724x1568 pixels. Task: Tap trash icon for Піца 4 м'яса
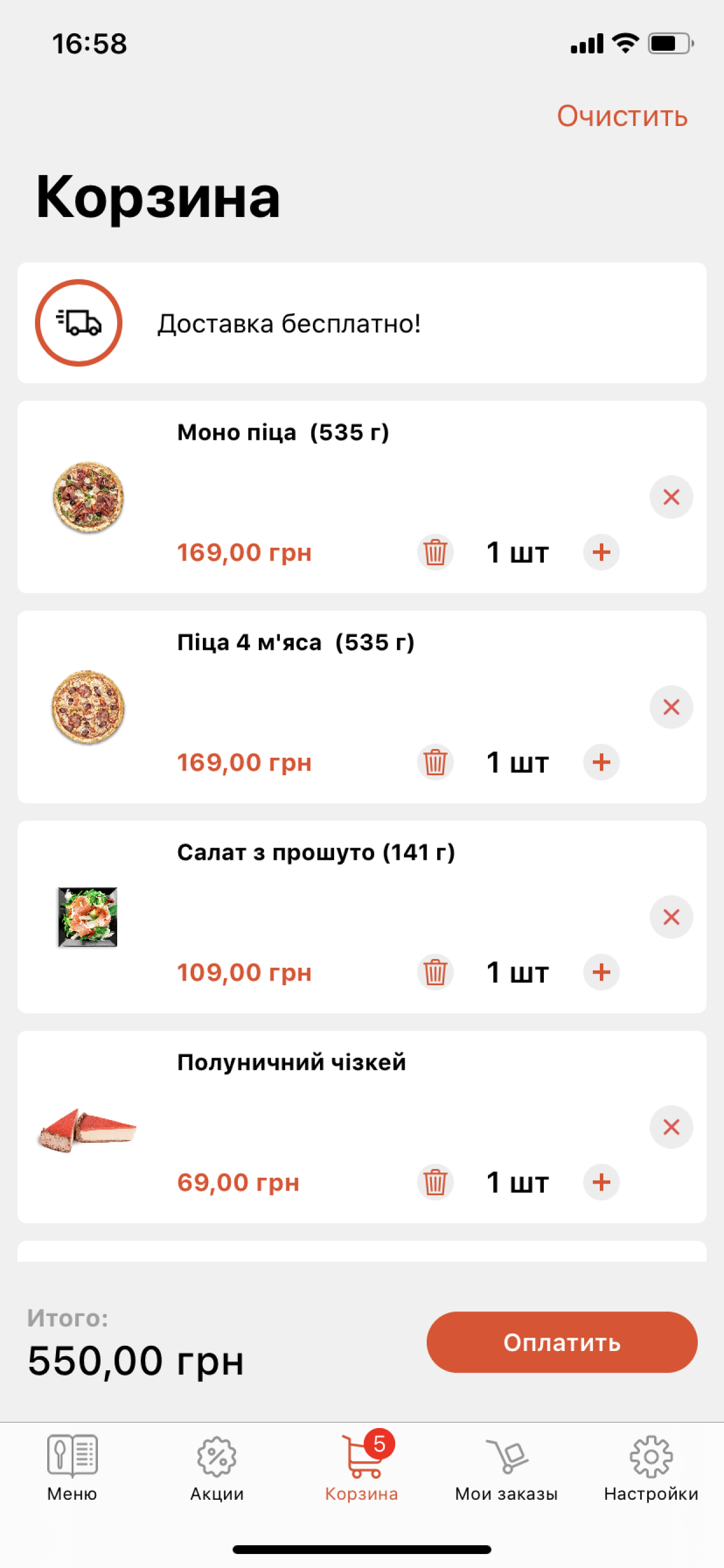[x=435, y=762]
